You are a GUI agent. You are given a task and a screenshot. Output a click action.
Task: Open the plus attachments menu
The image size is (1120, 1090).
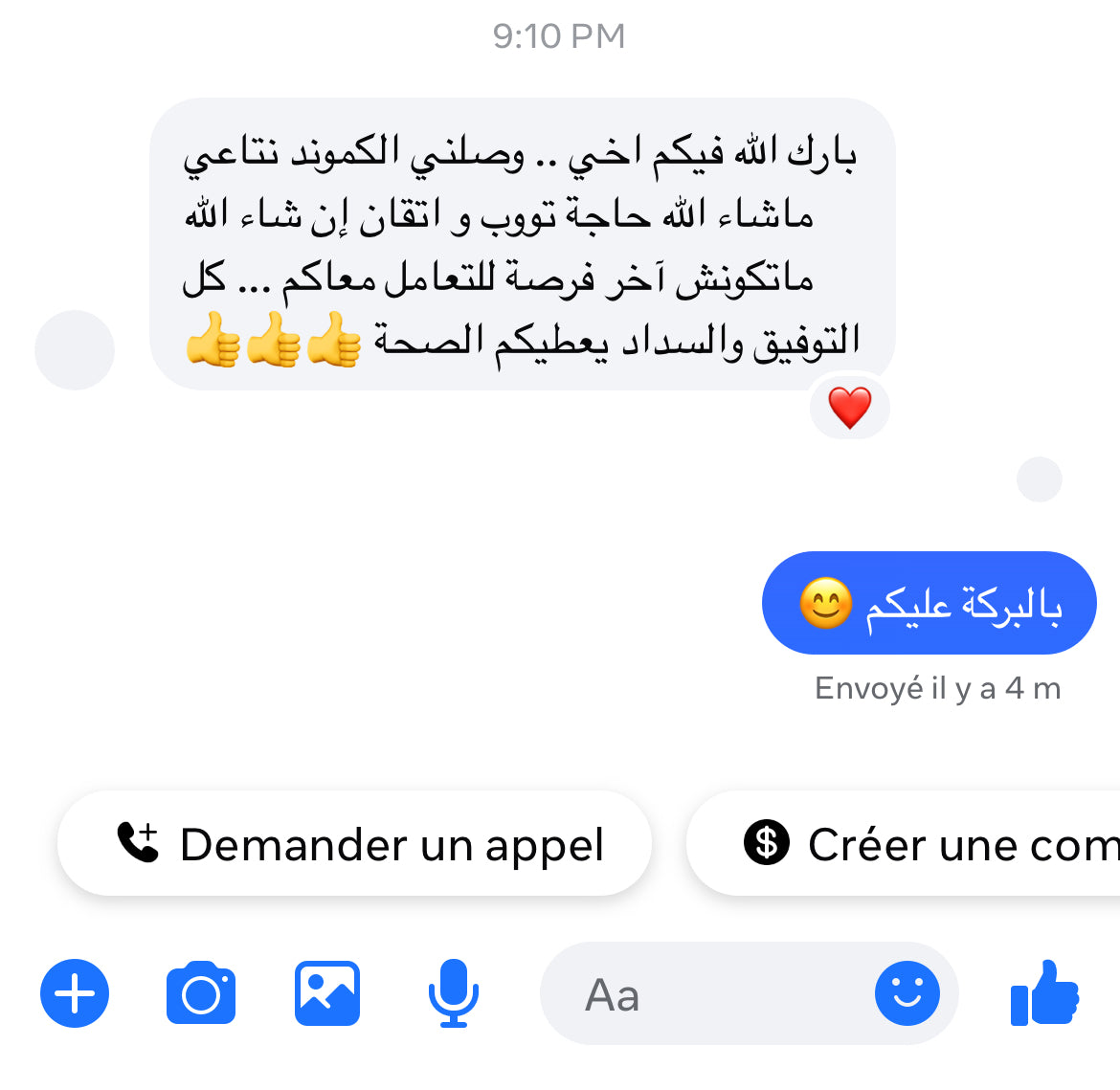tap(75, 993)
